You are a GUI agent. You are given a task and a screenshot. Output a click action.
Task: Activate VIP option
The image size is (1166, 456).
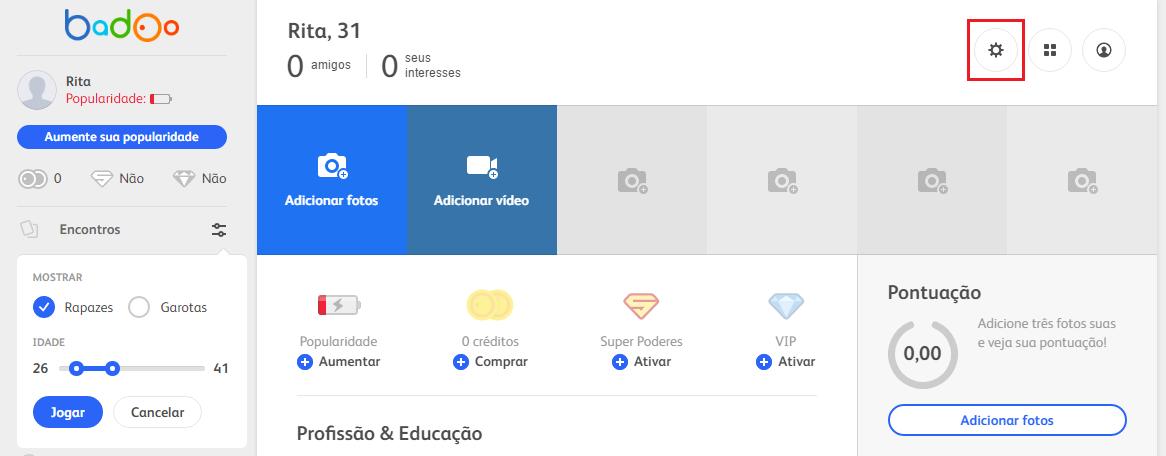(786, 362)
